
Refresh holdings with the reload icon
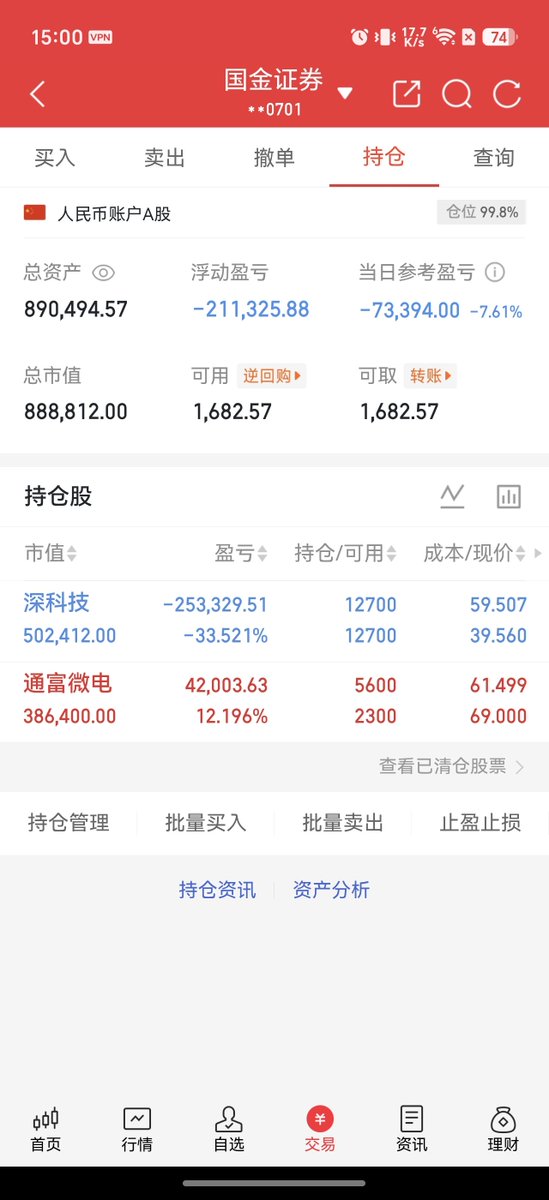(x=507, y=94)
